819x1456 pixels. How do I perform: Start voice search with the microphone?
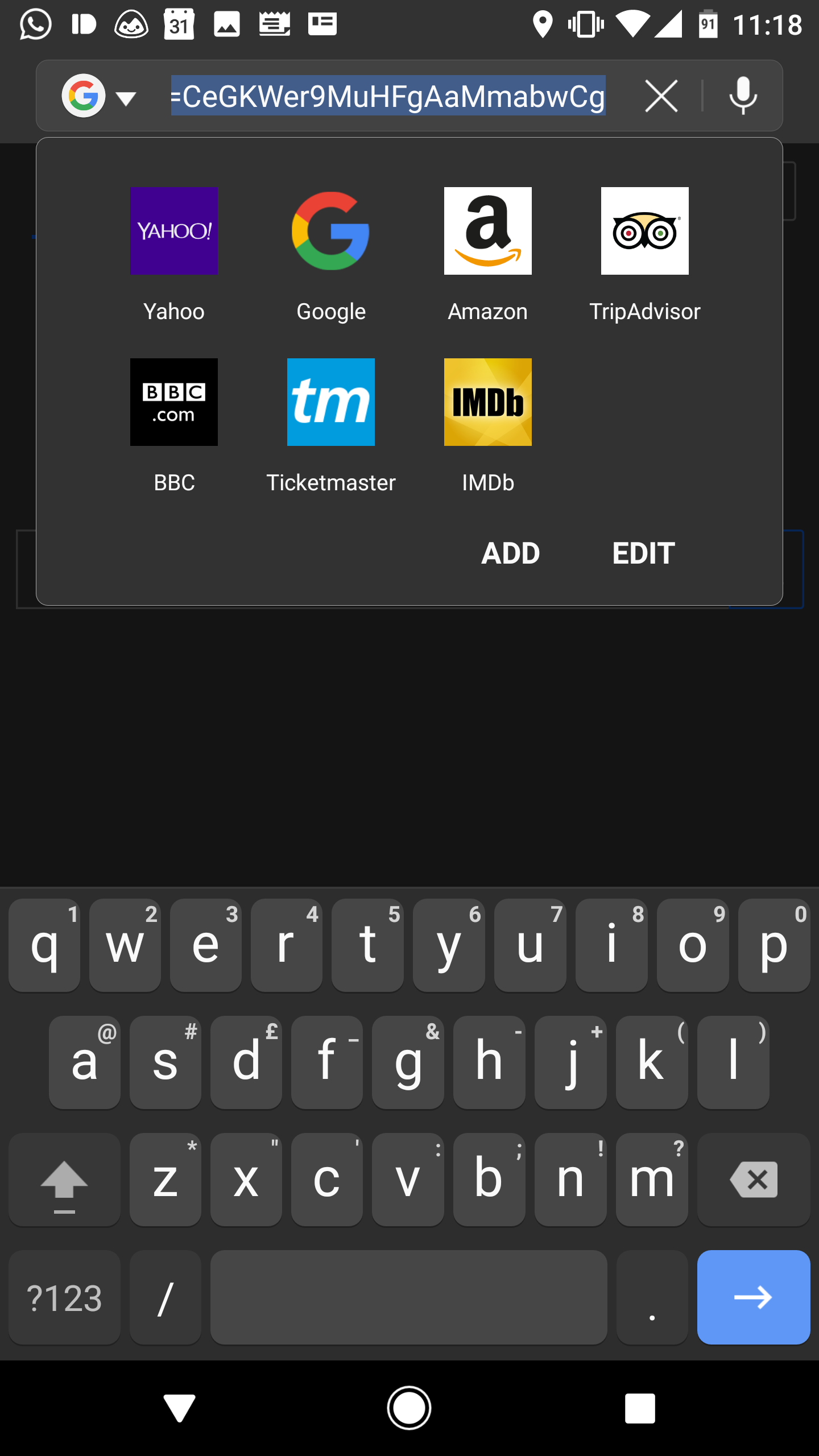[743, 96]
